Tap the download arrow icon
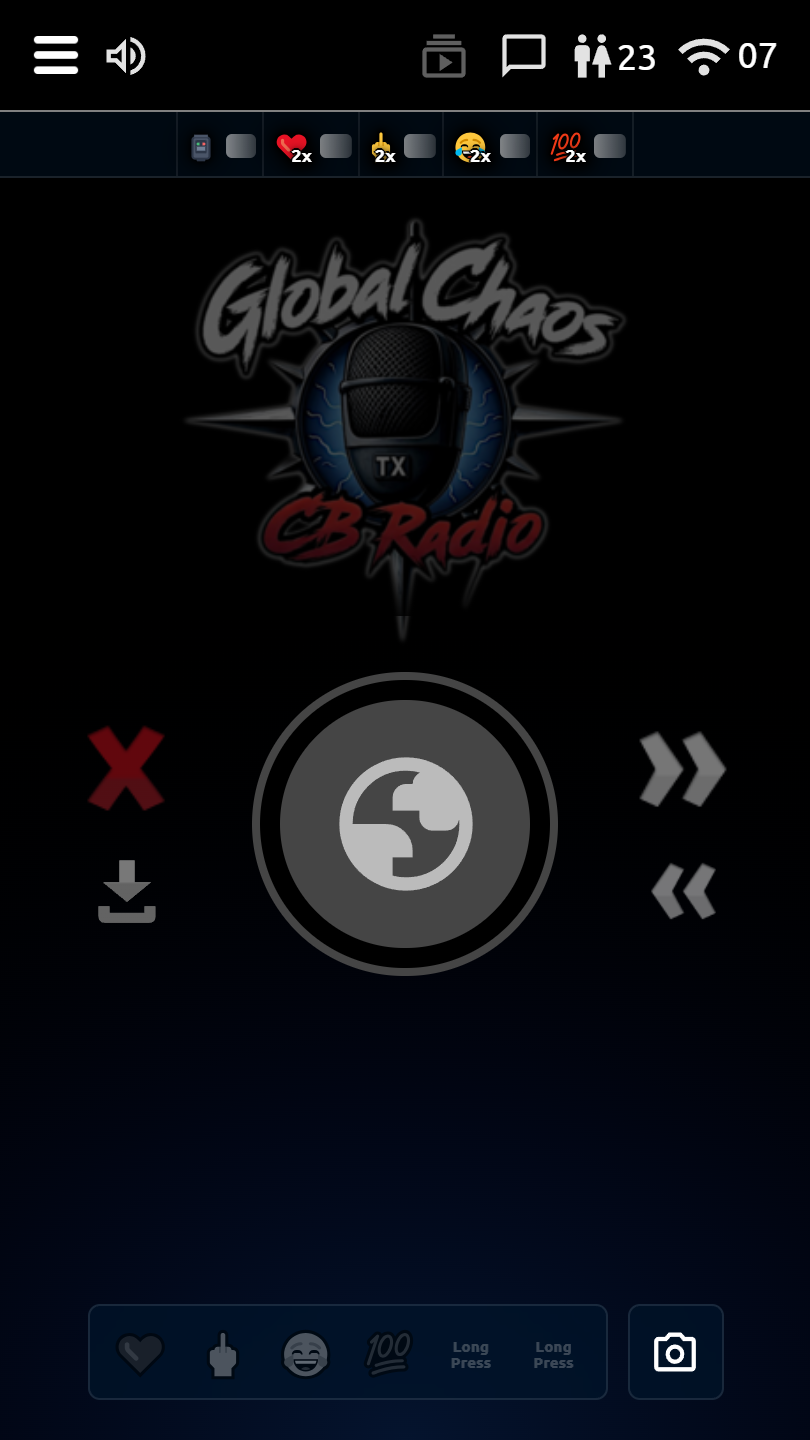This screenshot has width=810, height=1440. point(127,891)
